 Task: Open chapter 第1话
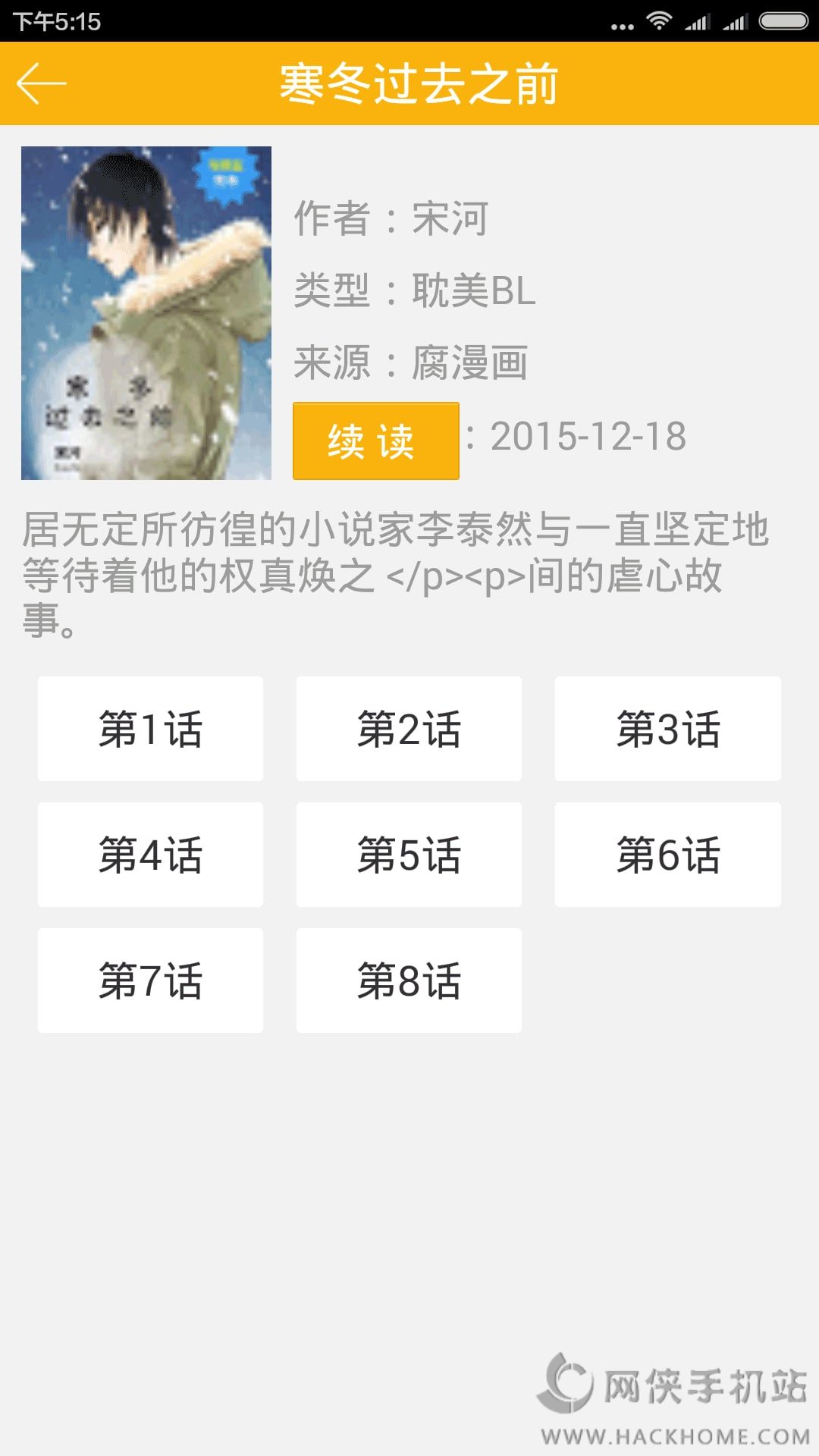(x=150, y=729)
